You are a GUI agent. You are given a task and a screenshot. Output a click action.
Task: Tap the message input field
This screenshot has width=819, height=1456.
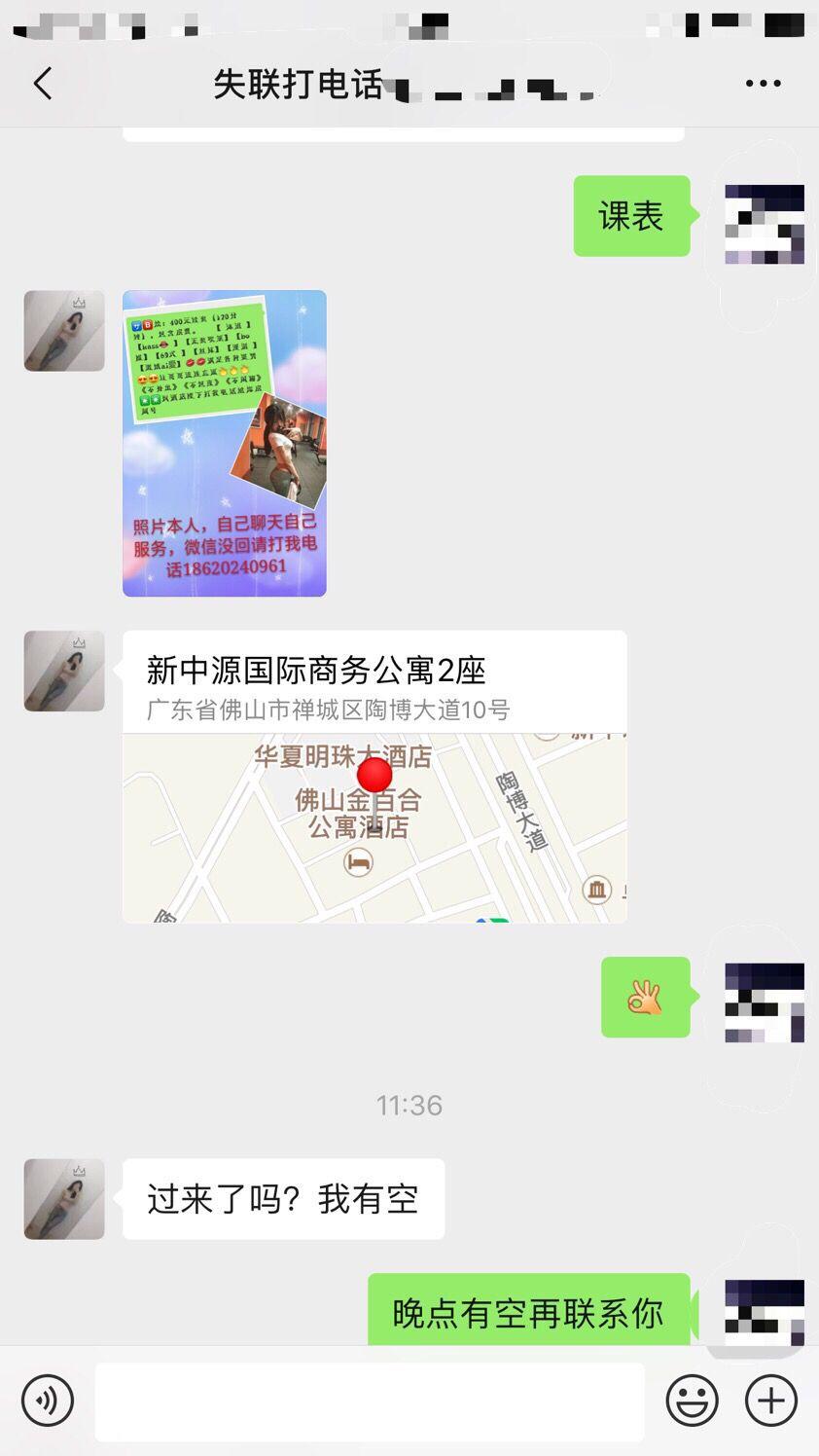(370, 1400)
